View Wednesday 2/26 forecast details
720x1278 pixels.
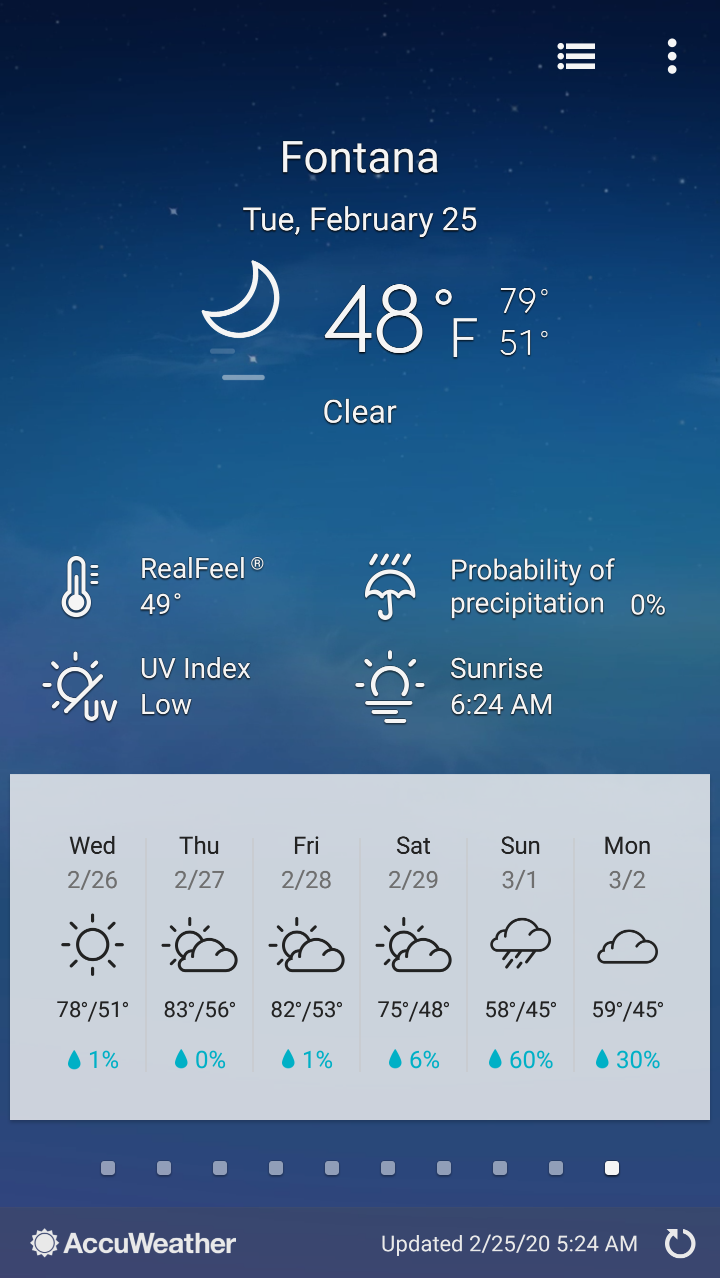[93, 951]
